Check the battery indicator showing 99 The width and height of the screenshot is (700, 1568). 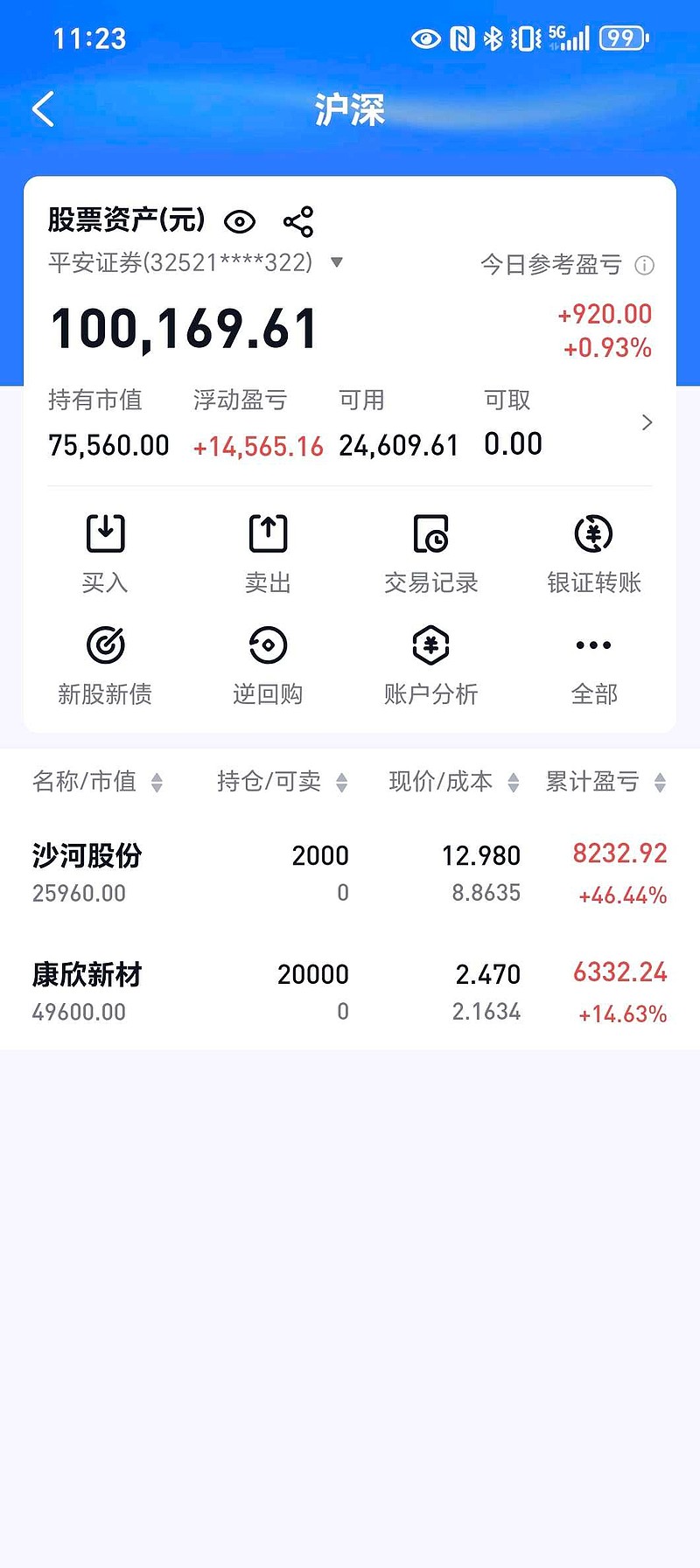622,38
